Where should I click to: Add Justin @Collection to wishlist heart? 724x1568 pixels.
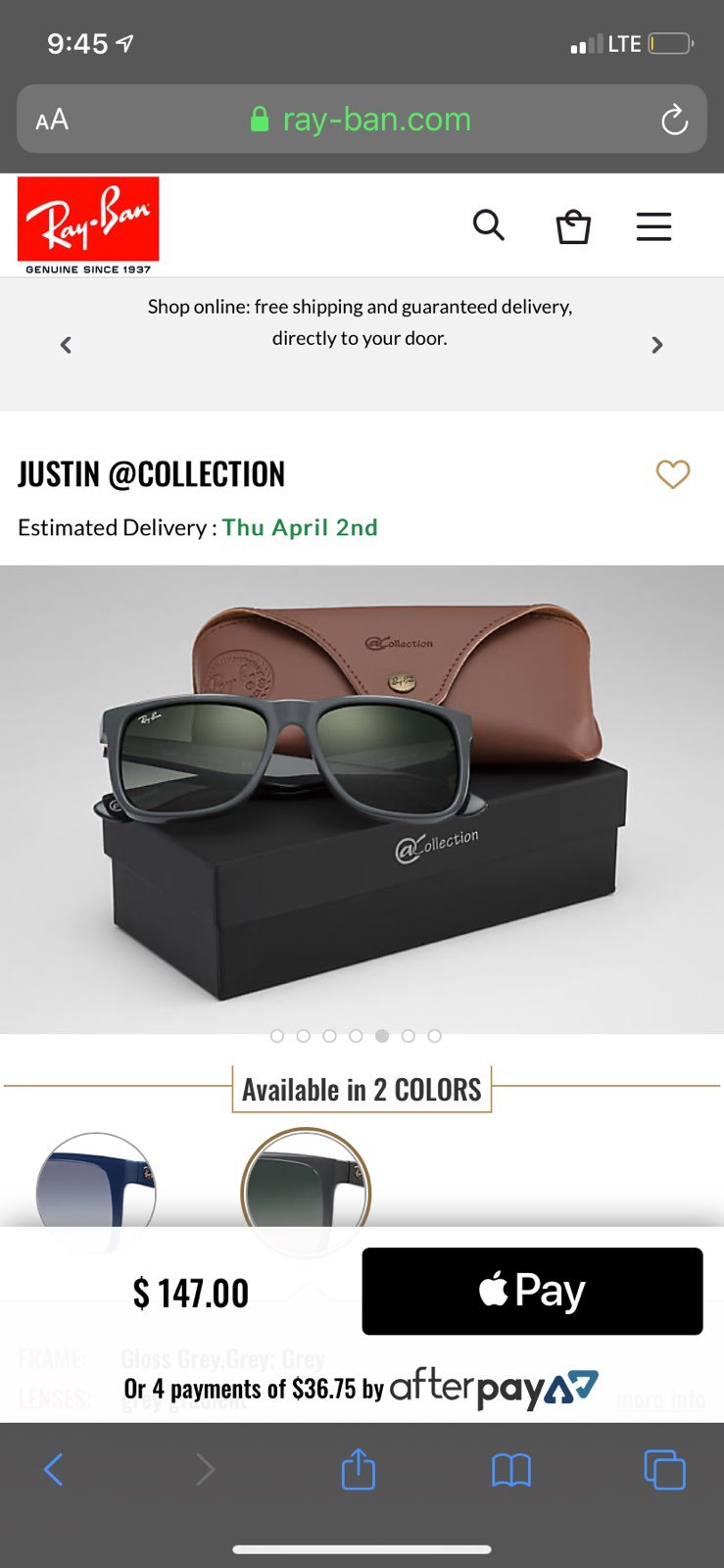point(673,474)
